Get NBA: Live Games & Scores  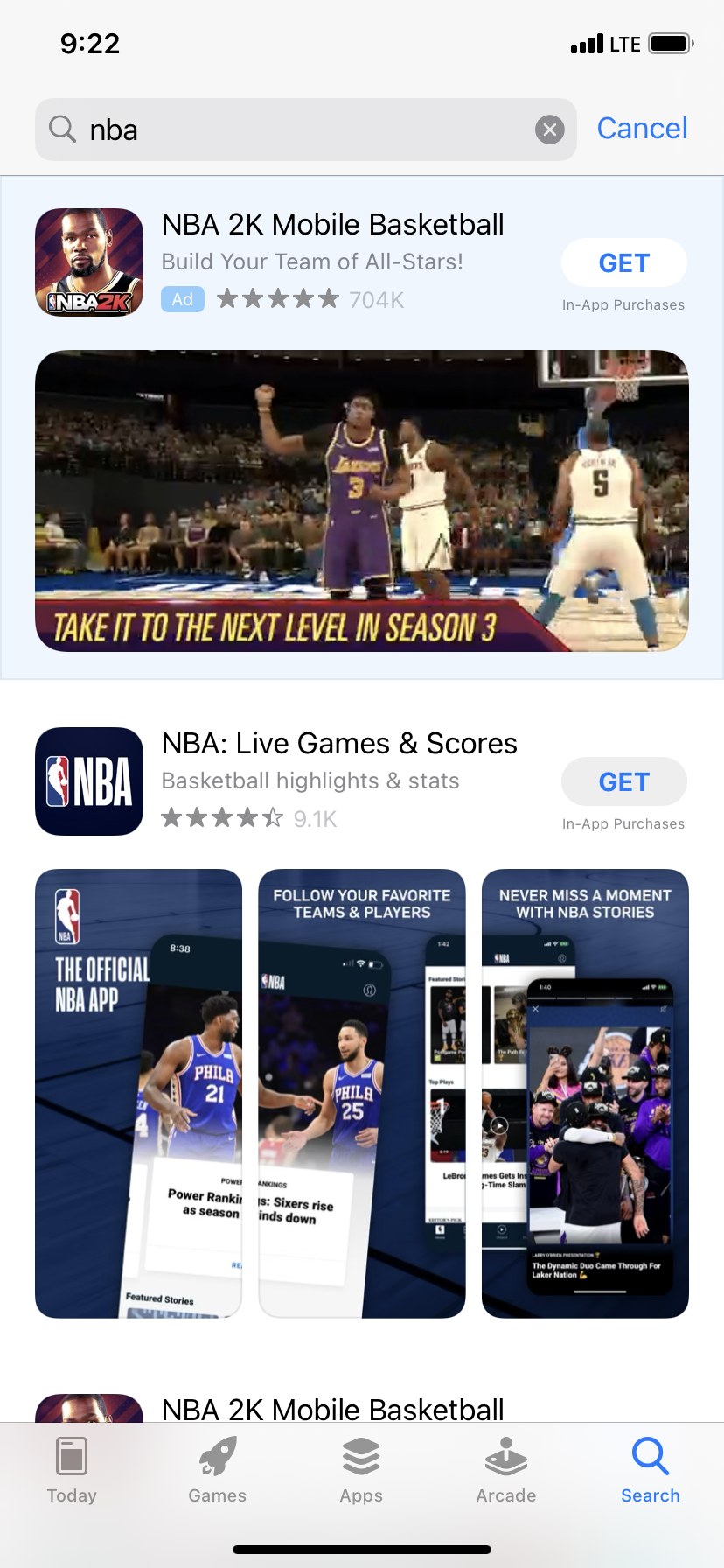(623, 781)
